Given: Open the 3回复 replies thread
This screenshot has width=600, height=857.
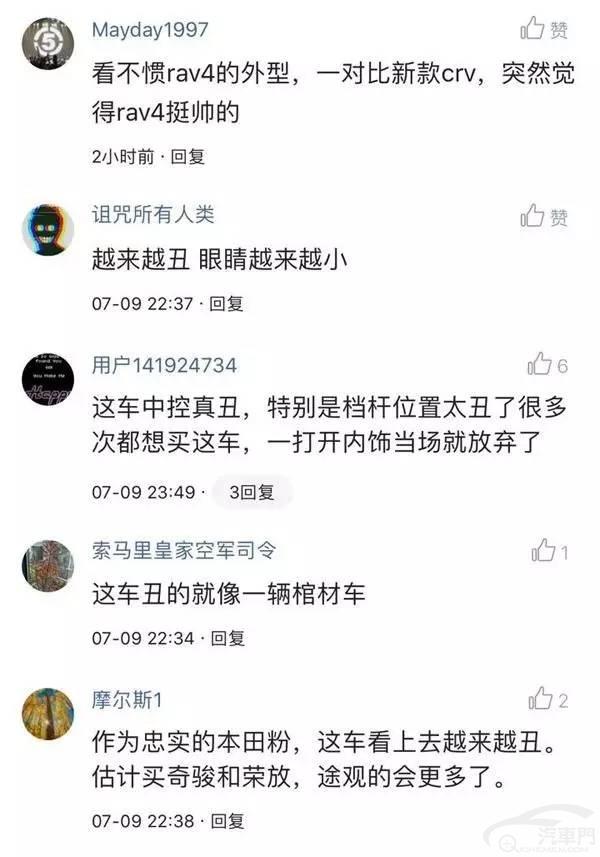Looking at the screenshot, I should click(x=251, y=492).
